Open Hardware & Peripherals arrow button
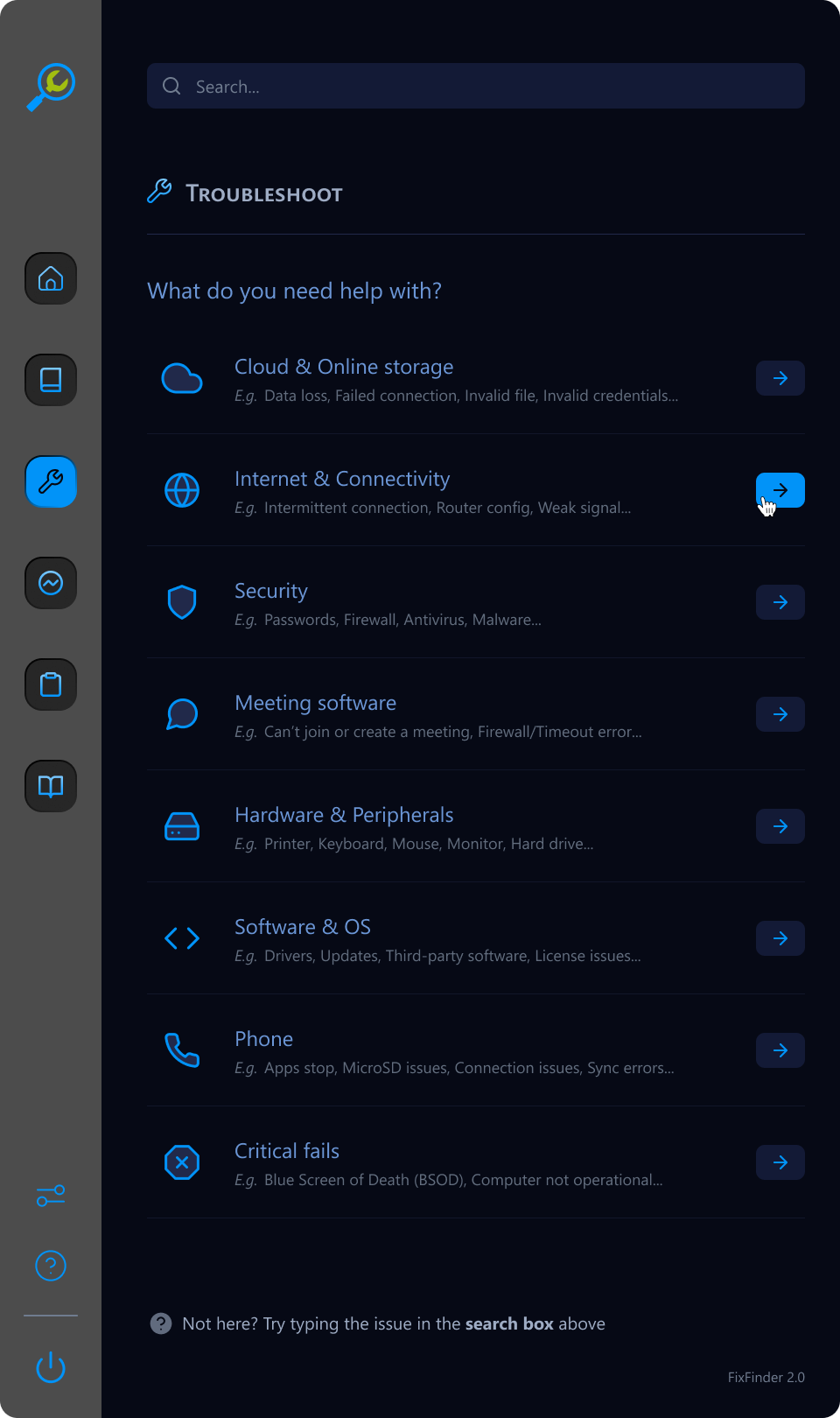The height and width of the screenshot is (1418, 840). pos(780,826)
